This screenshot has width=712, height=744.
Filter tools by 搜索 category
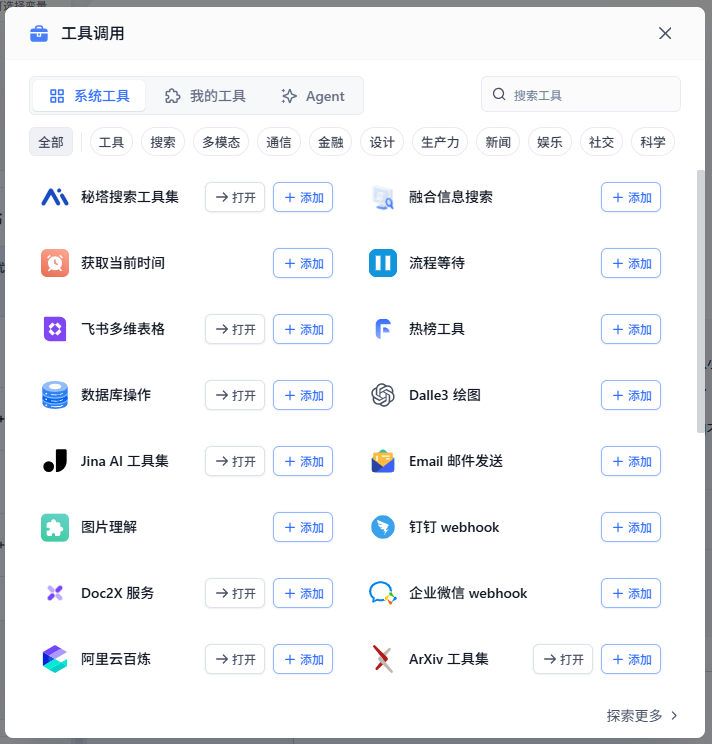point(163,142)
